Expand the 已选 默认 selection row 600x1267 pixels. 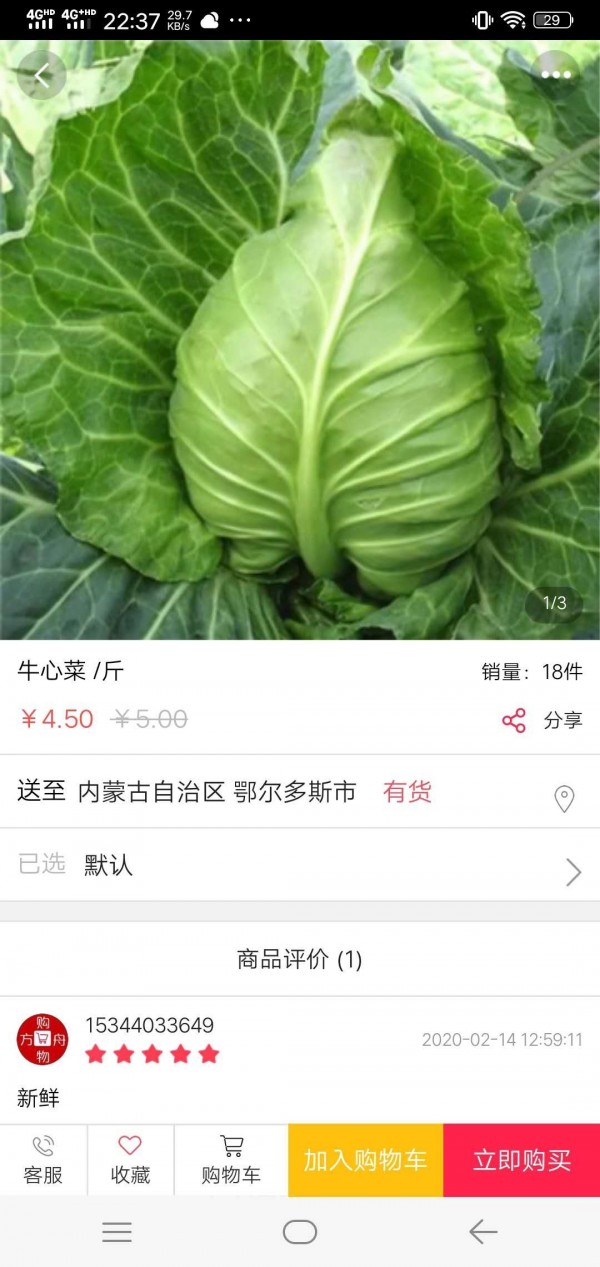click(300, 866)
